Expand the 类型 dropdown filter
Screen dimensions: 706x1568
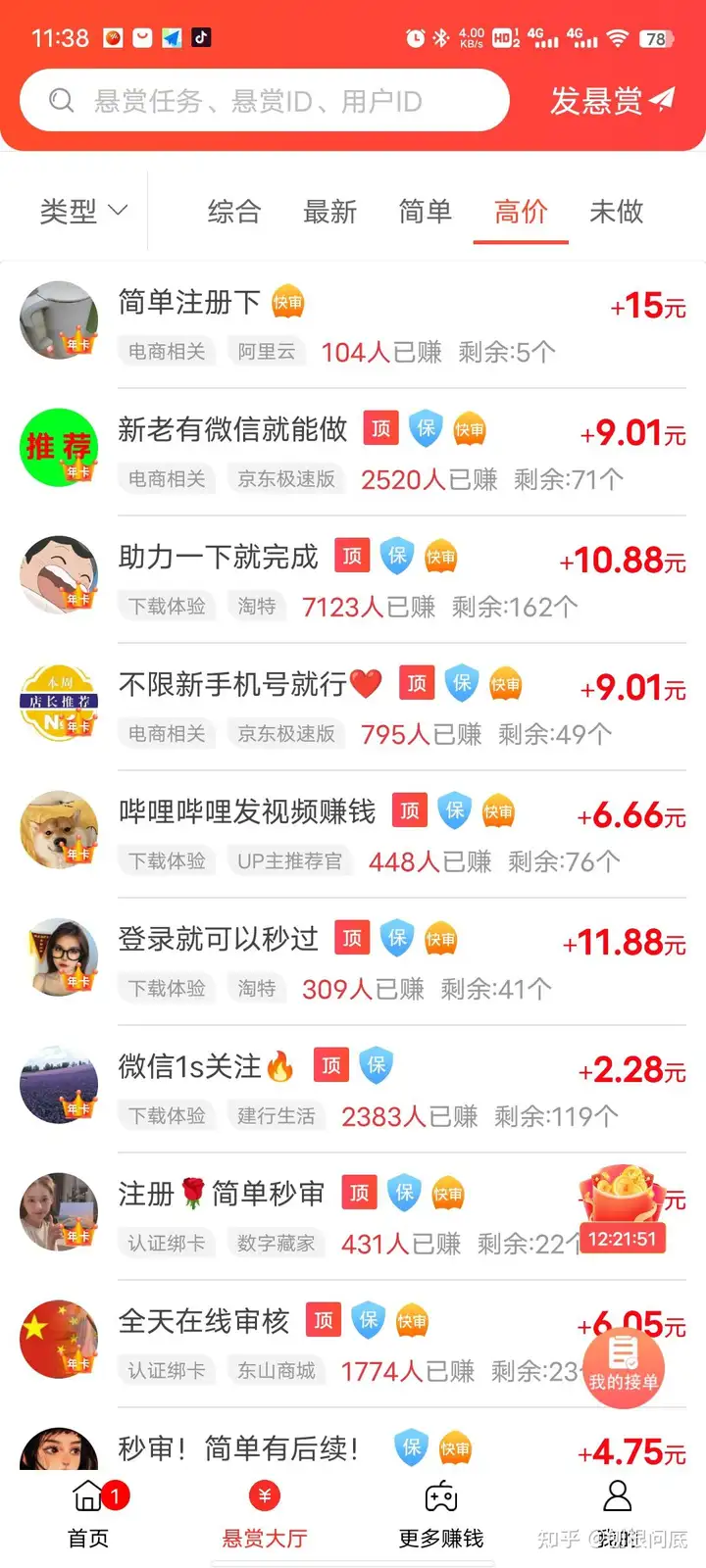point(83,211)
